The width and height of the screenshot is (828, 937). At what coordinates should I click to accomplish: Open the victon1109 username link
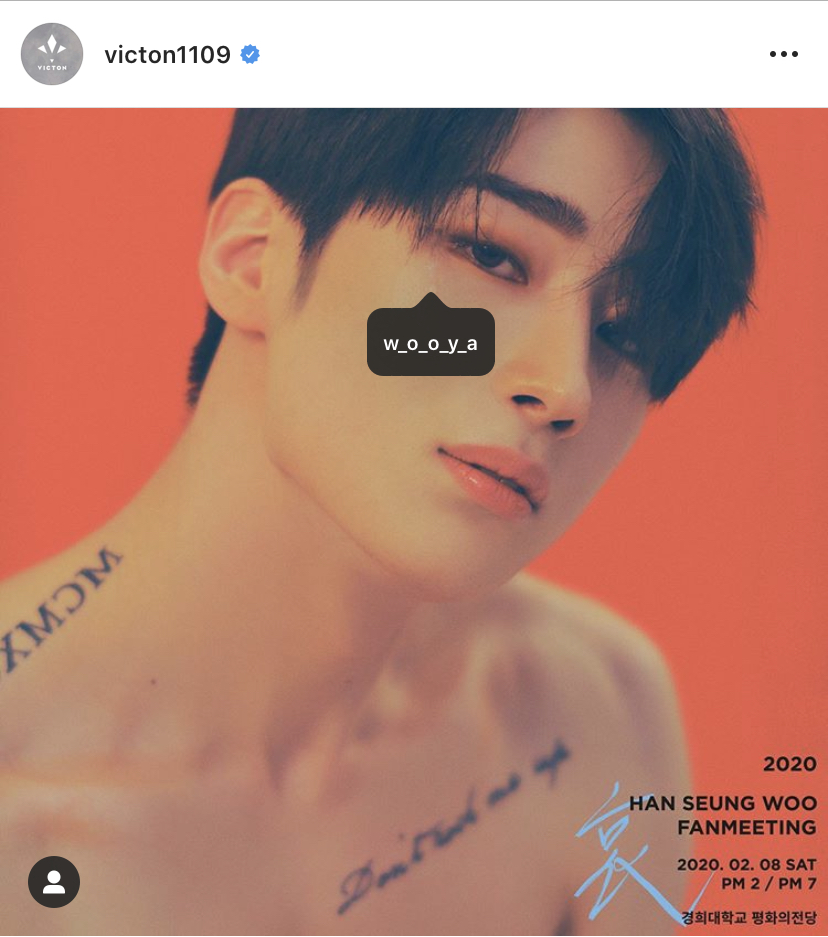click(167, 55)
